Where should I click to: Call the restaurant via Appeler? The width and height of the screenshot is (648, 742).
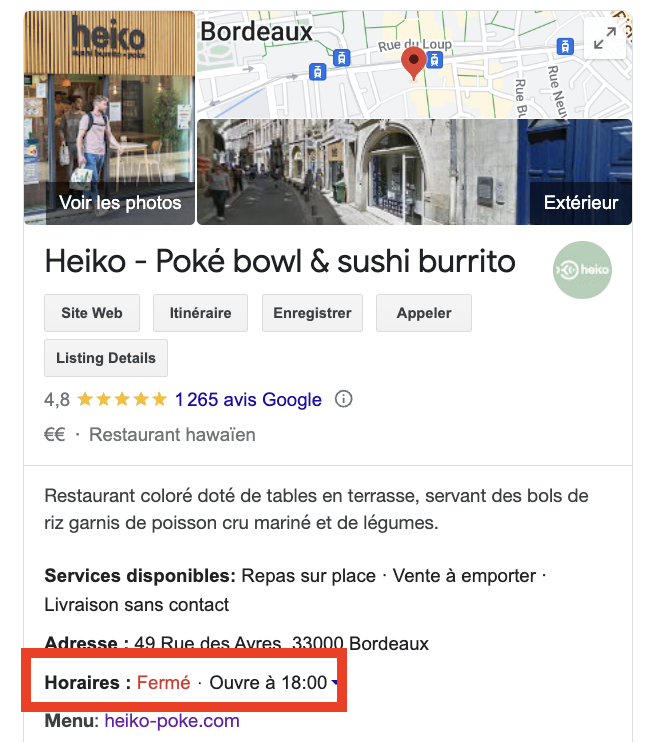pos(423,313)
